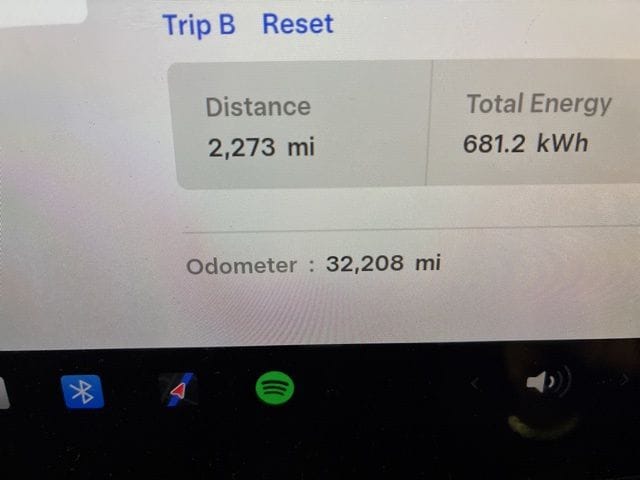Lower volume with the left arrow

475,383
